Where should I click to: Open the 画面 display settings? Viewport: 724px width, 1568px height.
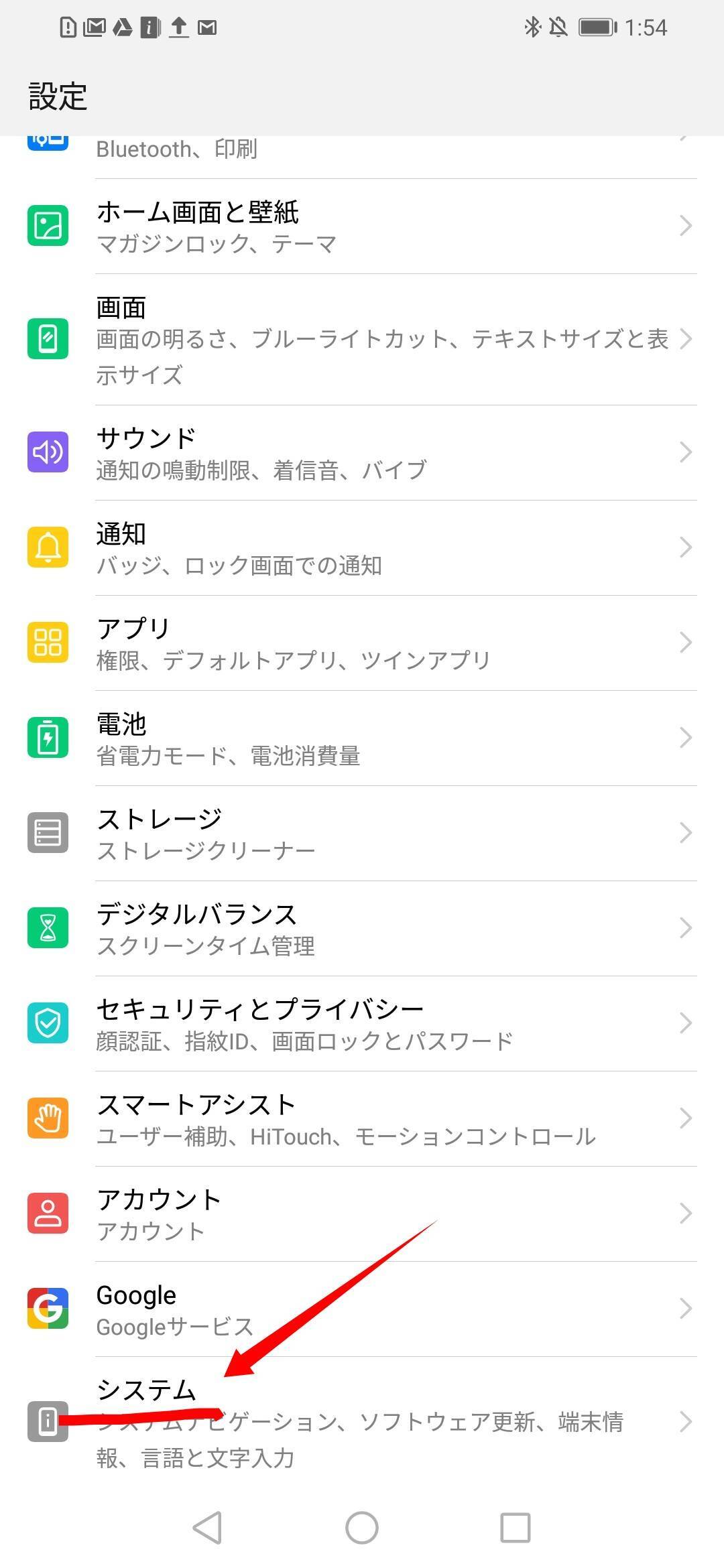coord(362,339)
